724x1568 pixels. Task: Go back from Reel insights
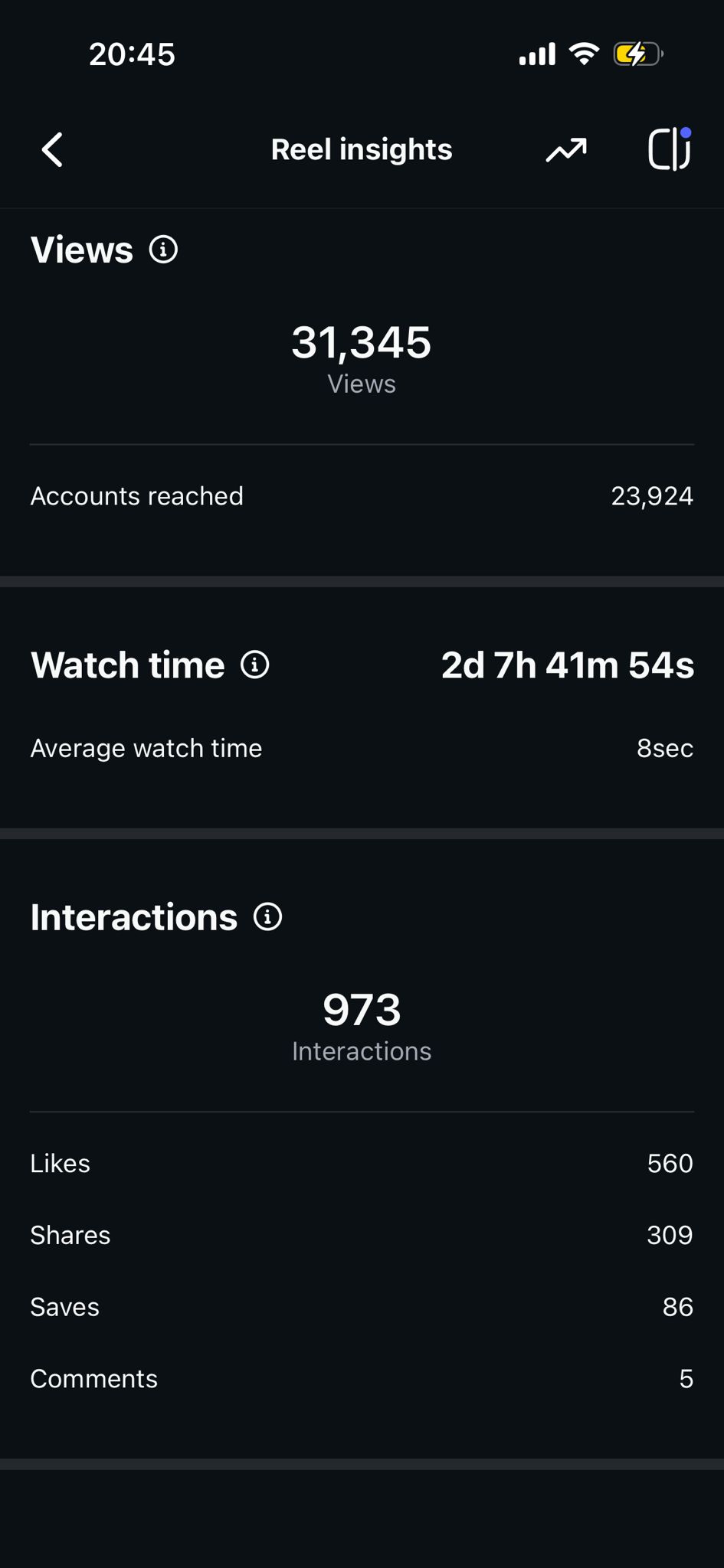coord(52,149)
